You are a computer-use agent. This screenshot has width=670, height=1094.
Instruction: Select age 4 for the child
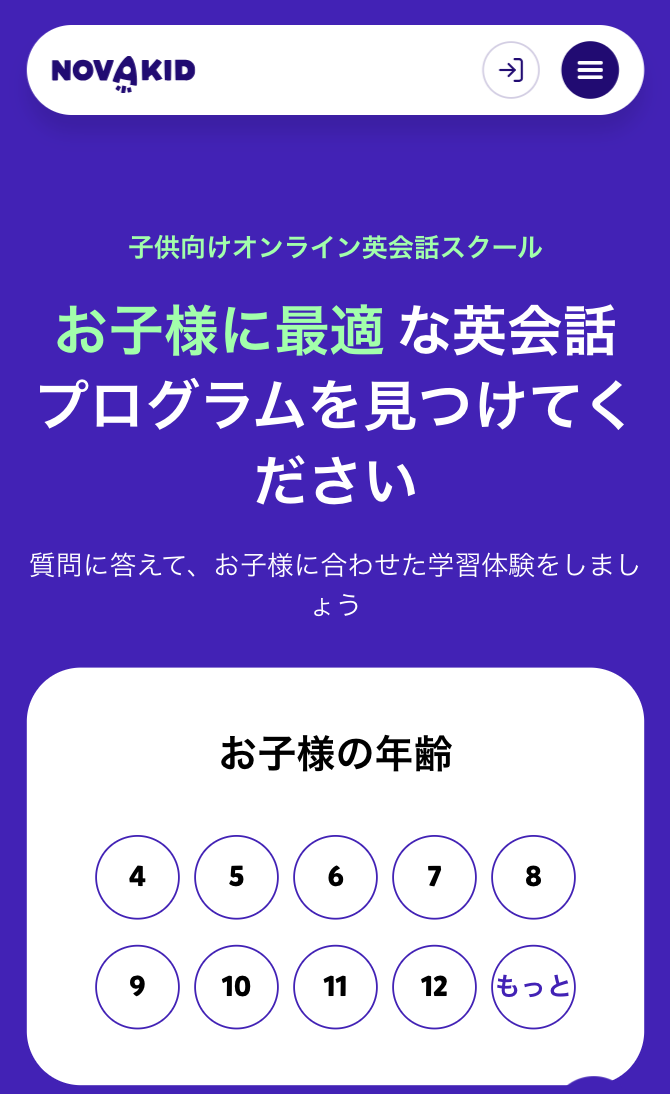coord(137,877)
